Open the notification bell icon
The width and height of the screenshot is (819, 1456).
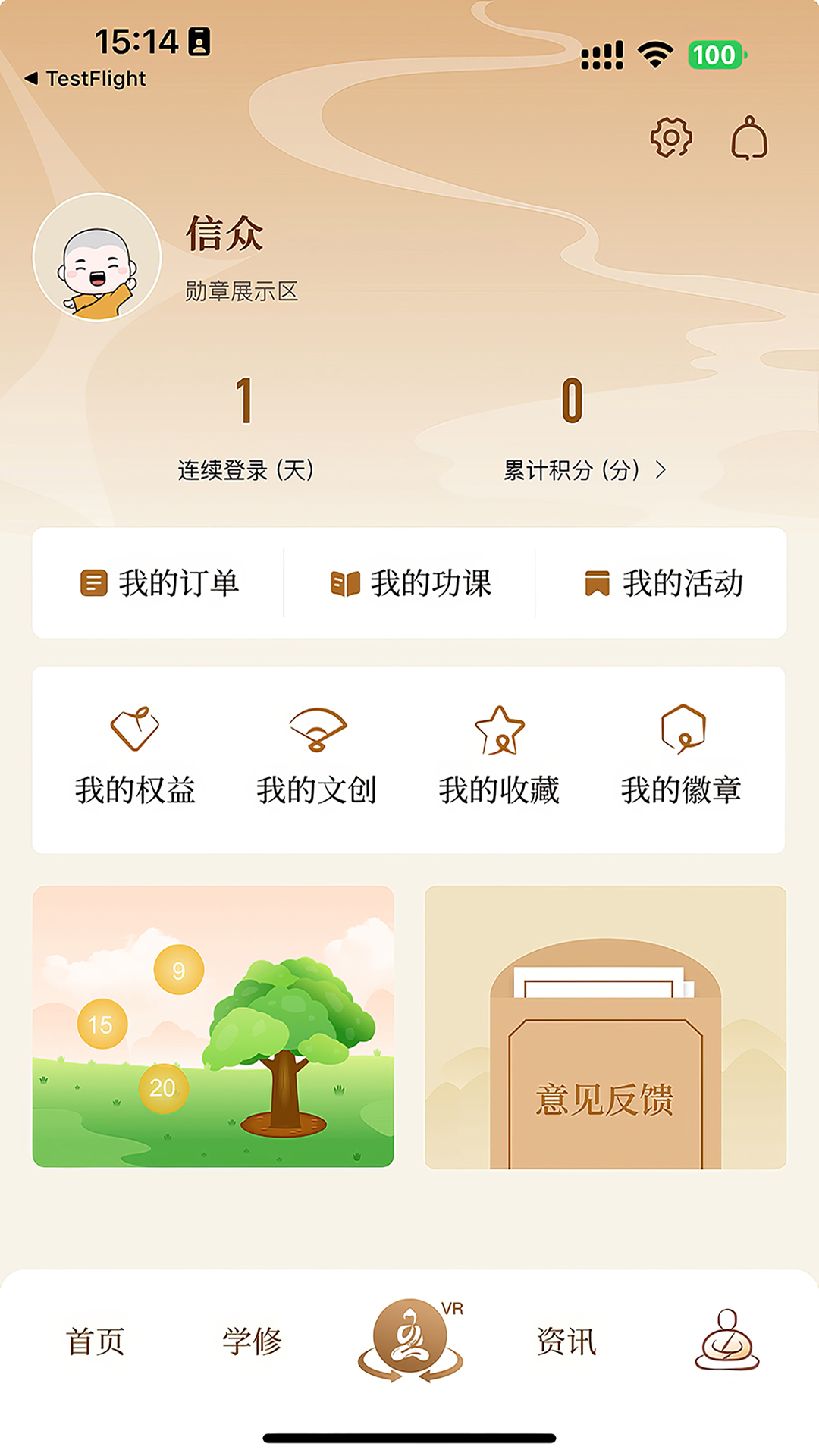point(749,138)
